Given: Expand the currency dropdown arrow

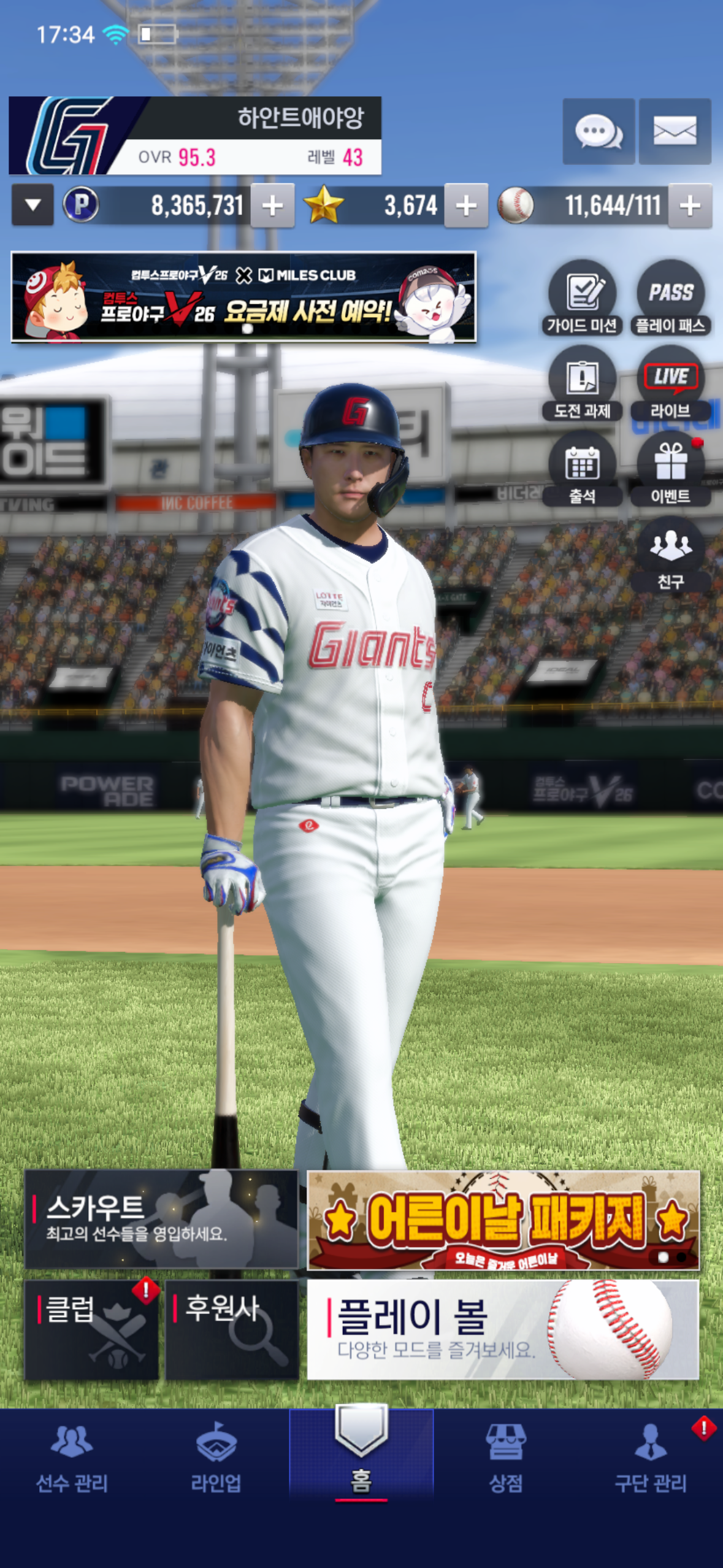Looking at the screenshot, I should coord(33,205).
